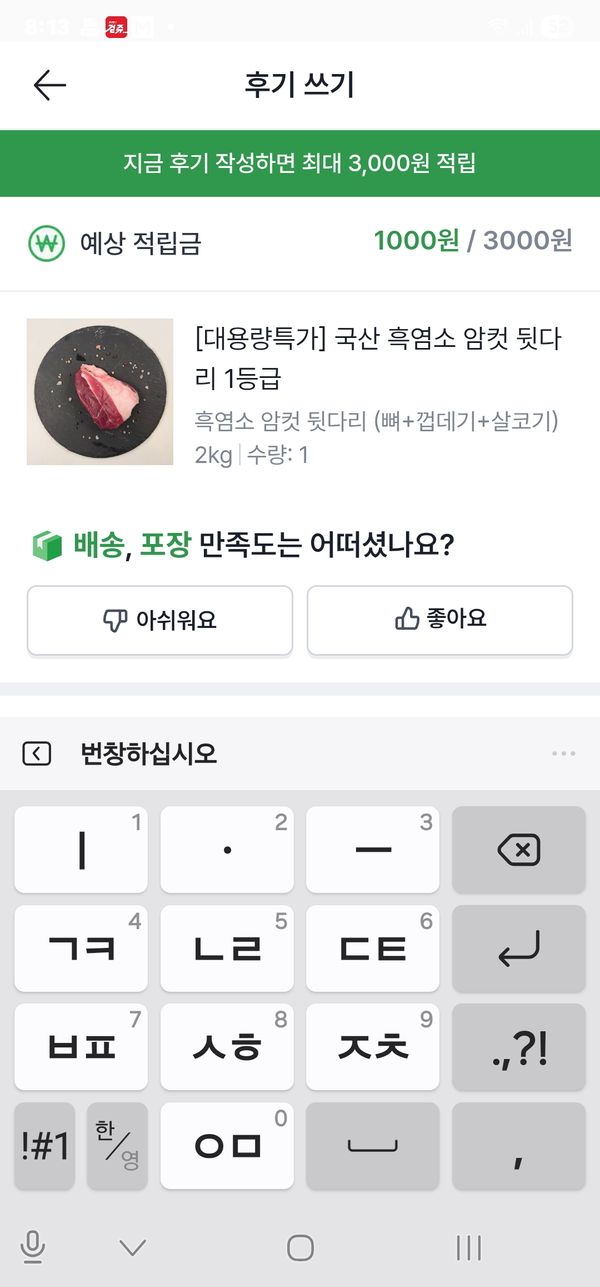
Task: Tap the return key on keyboard
Action: (x=518, y=949)
